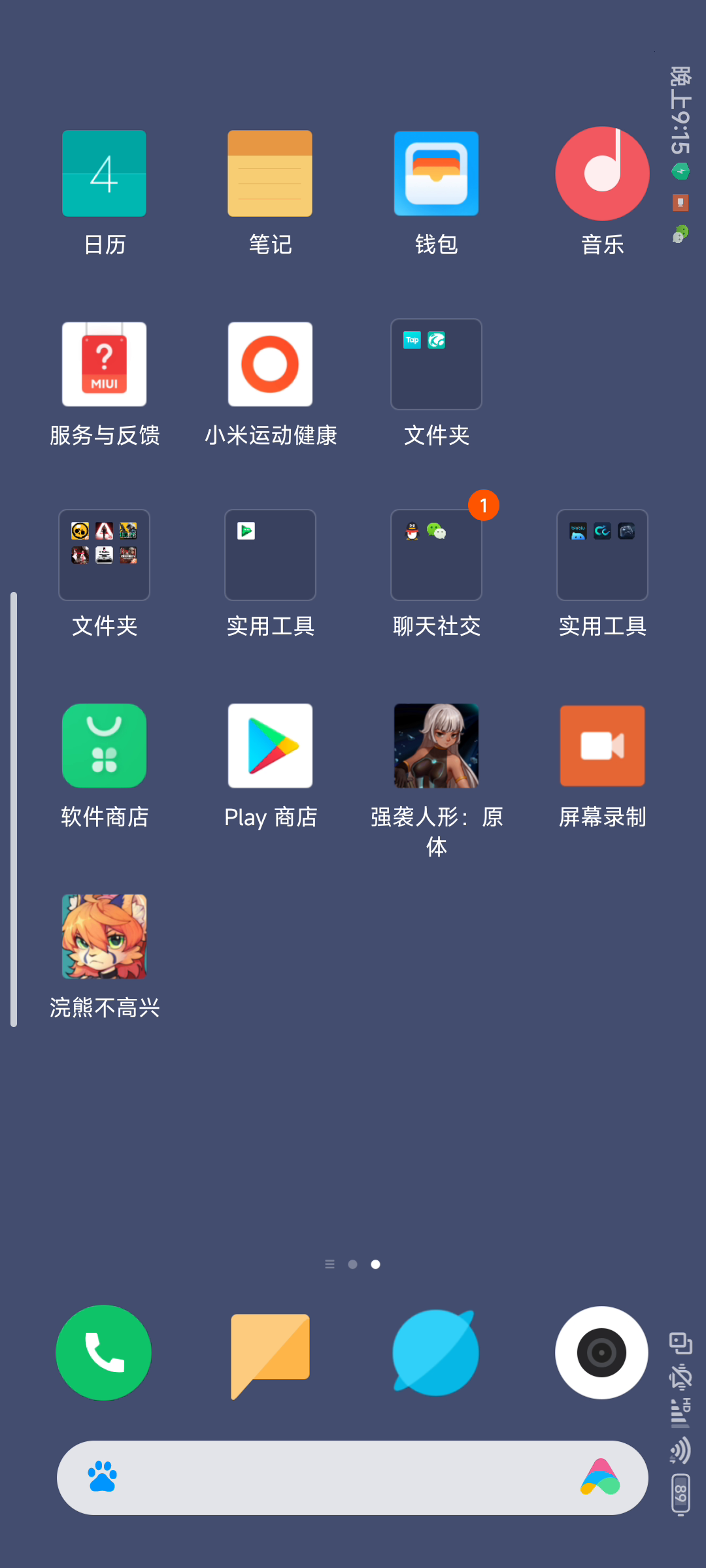706x1568 pixels.
Task: Launch the 浣熊不高兴 game
Action: (104, 936)
